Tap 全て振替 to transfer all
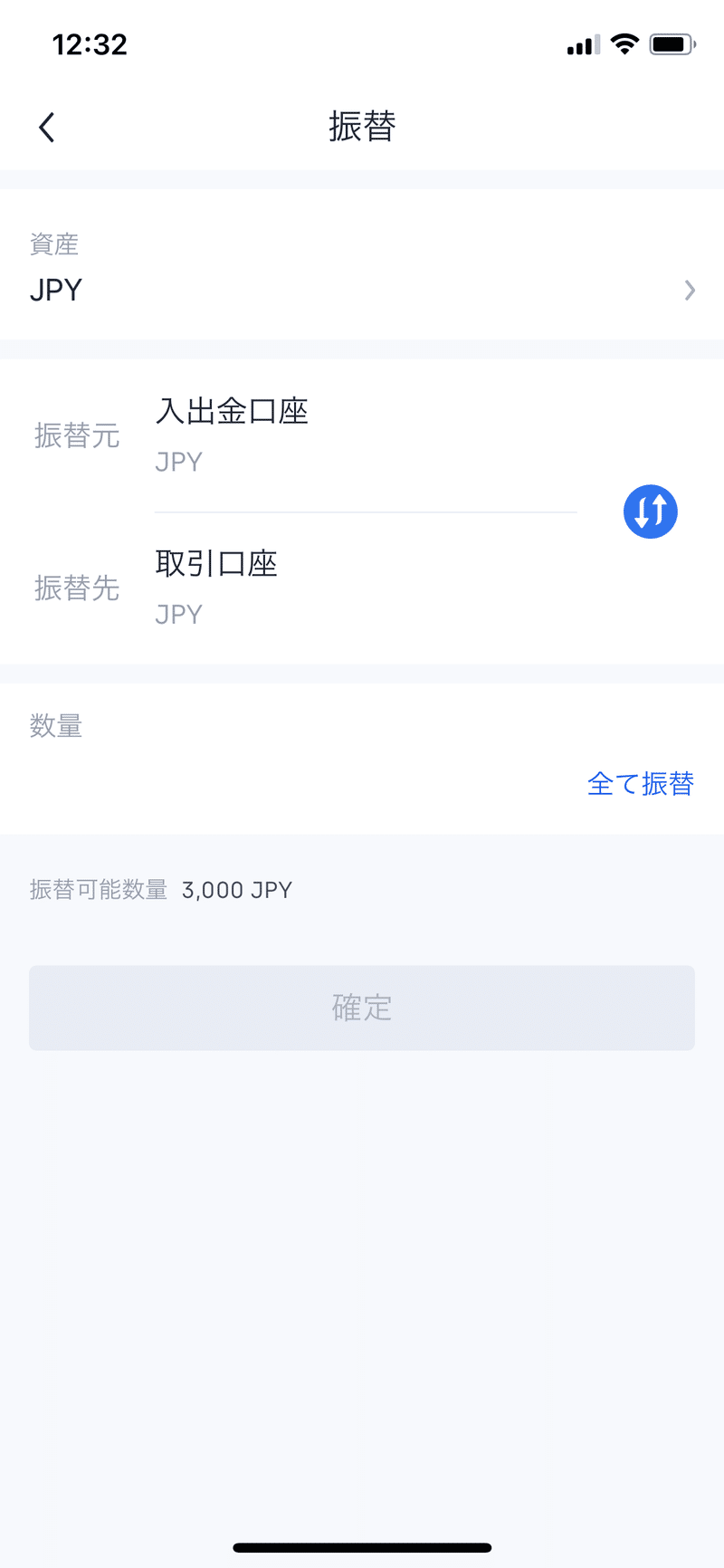The width and height of the screenshot is (724, 1568). [641, 783]
